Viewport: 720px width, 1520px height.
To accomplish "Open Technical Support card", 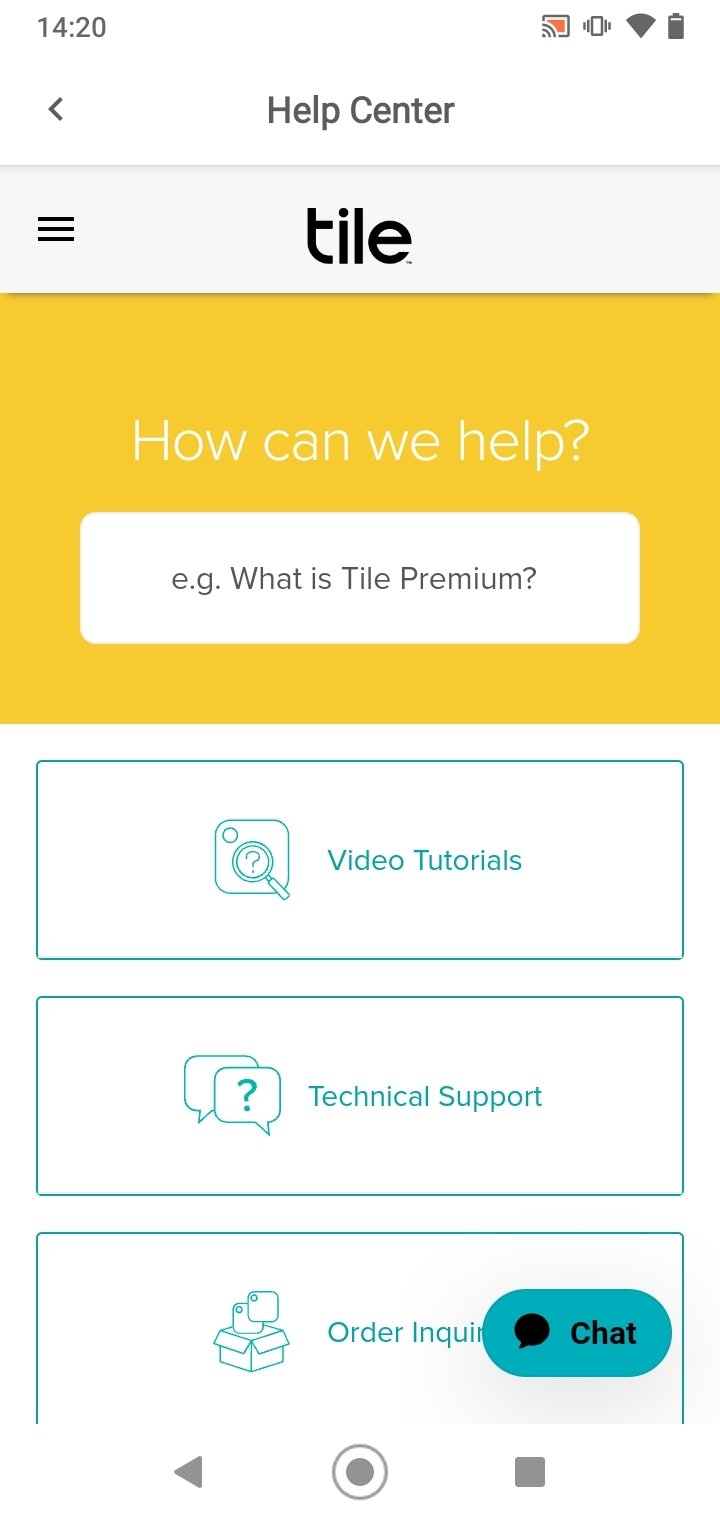I will [x=360, y=1096].
